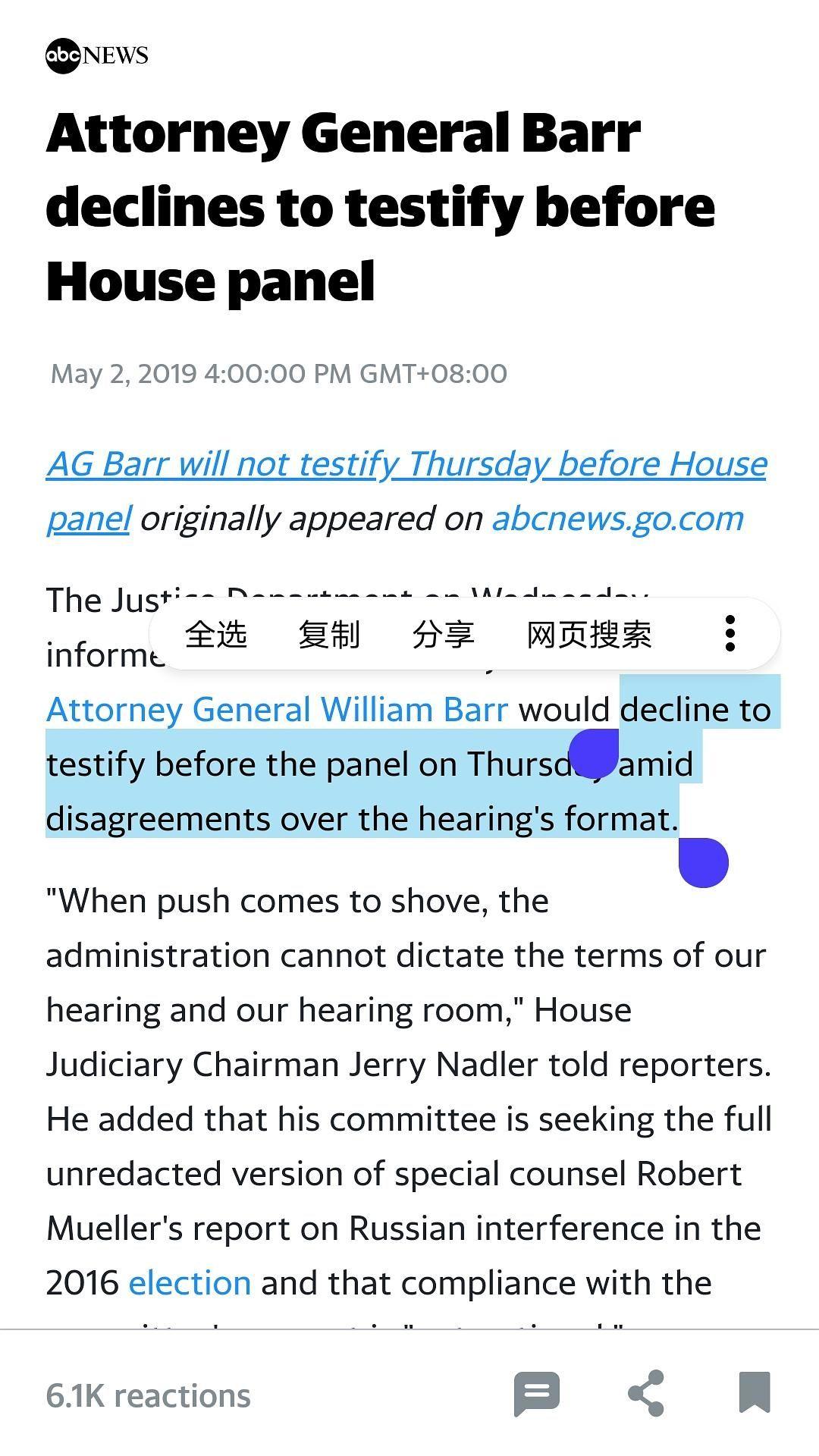Open the comments icon
819x1456 pixels.
(x=537, y=1394)
